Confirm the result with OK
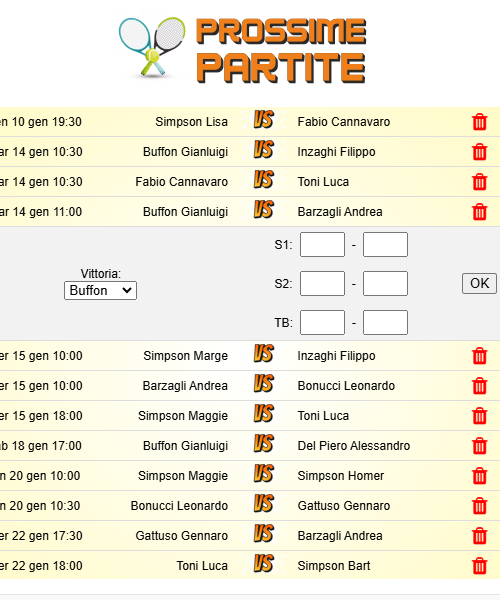 point(479,284)
